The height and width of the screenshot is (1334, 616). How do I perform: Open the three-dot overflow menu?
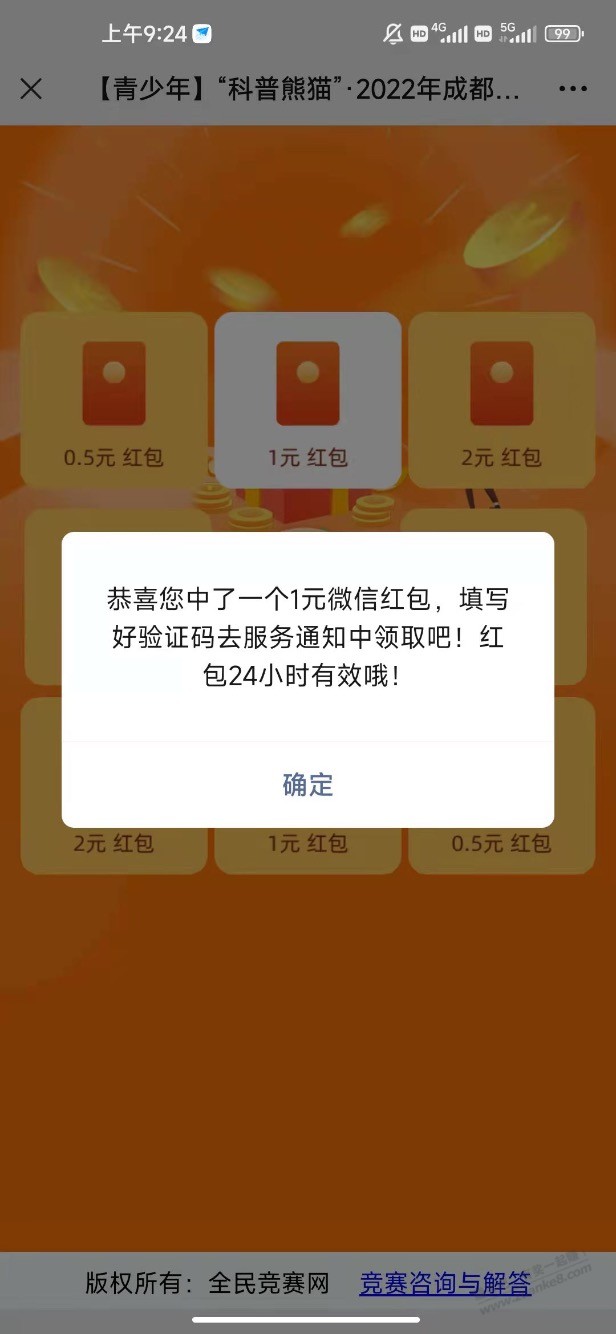coord(573,89)
